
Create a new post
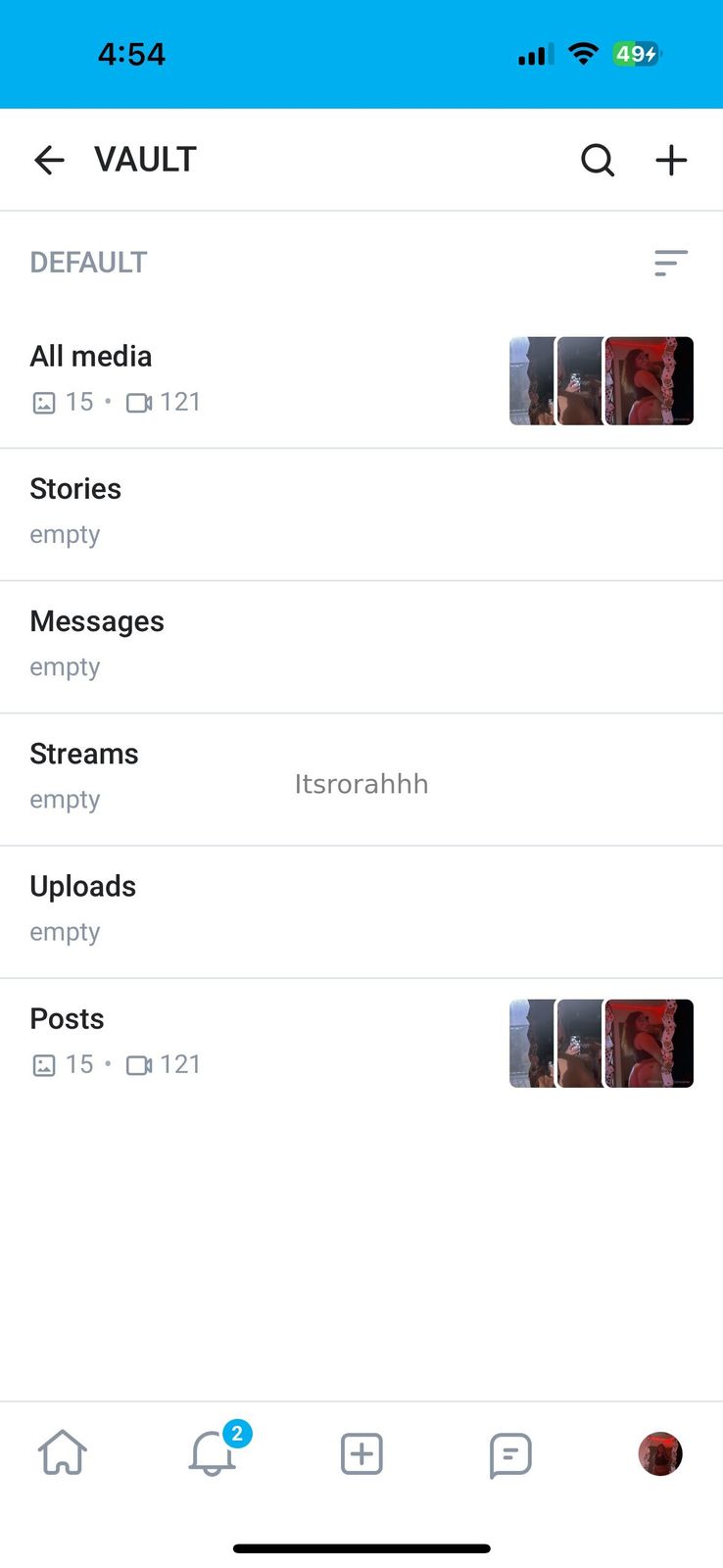[361, 1453]
